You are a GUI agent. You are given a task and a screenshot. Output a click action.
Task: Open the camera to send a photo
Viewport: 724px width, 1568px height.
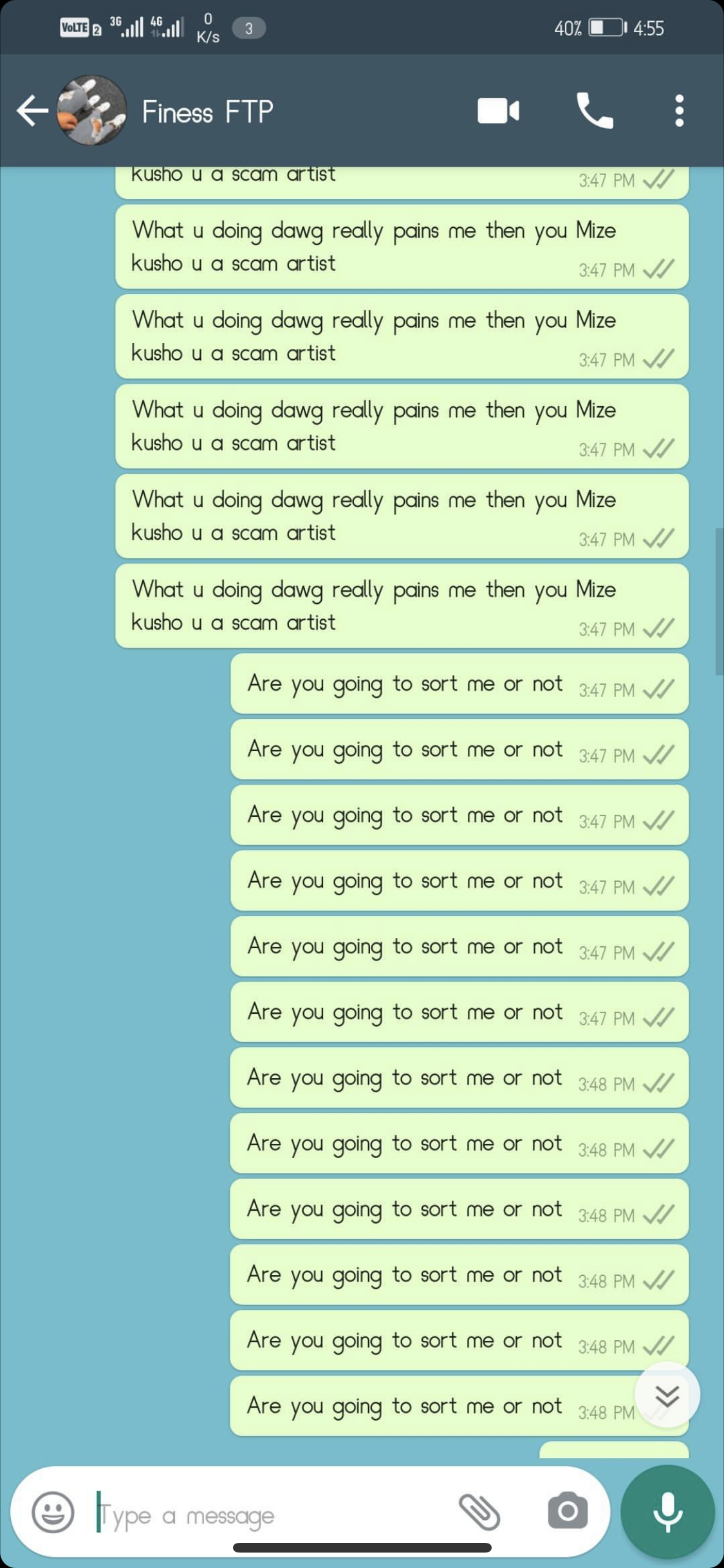(x=568, y=1511)
